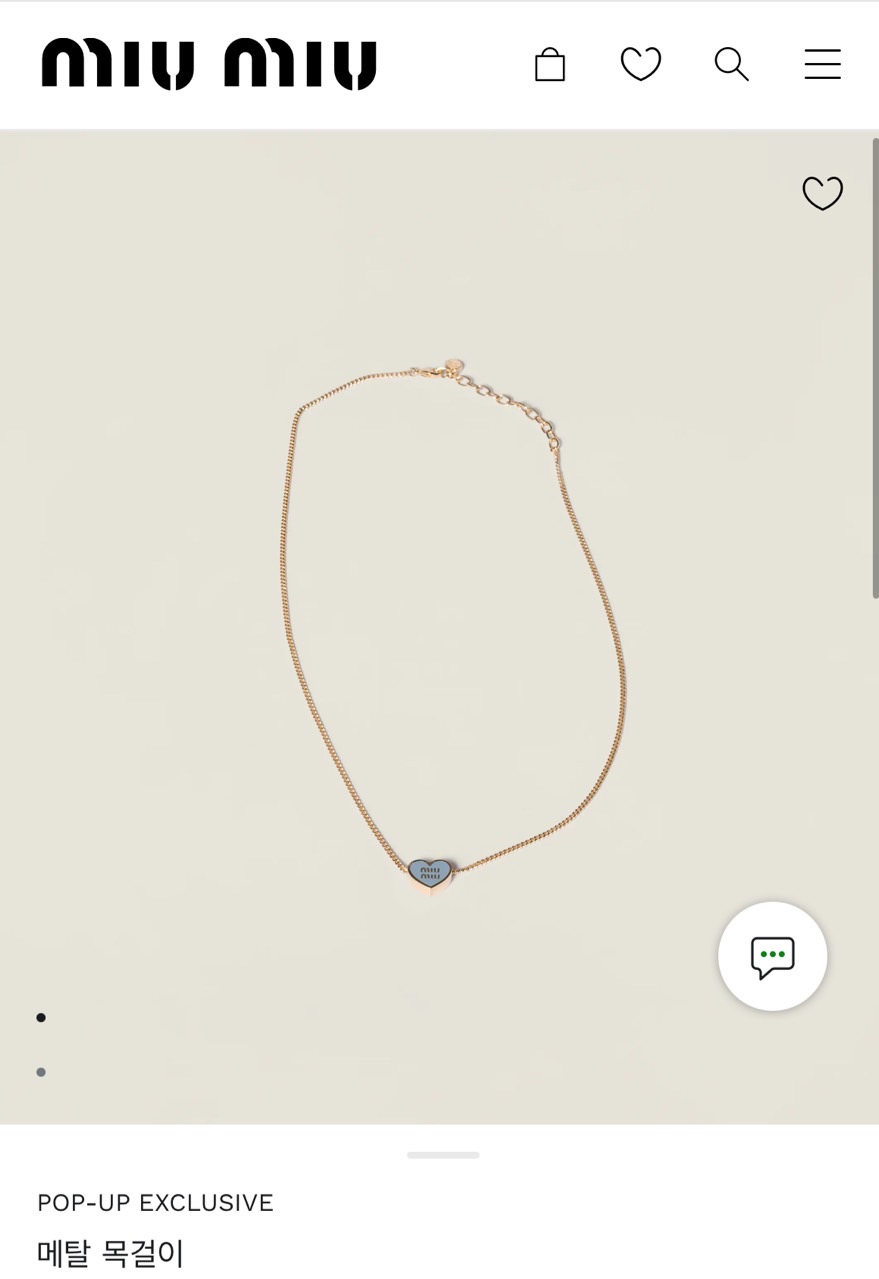Open the shopping bag

[x=550, y=65]
